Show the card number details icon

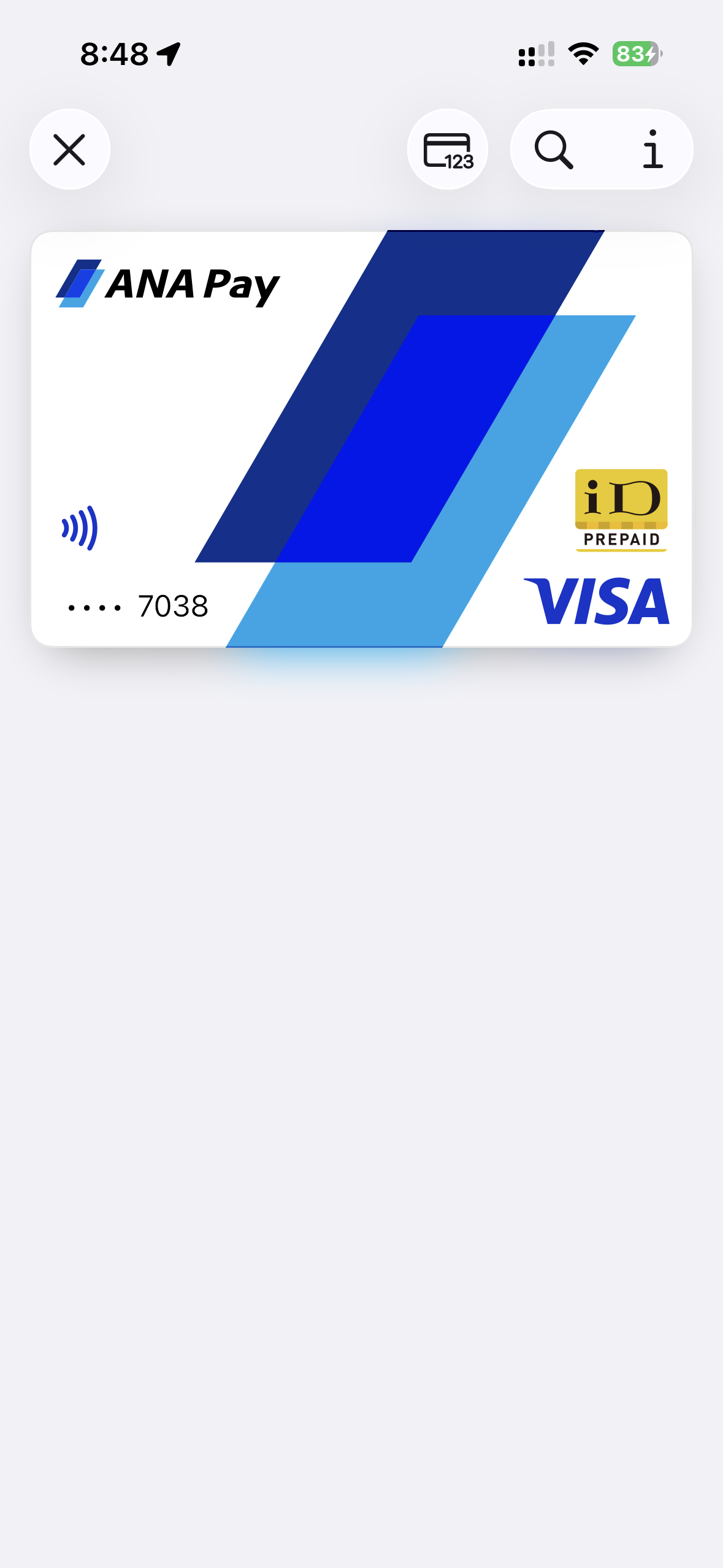tap(448, 149)
